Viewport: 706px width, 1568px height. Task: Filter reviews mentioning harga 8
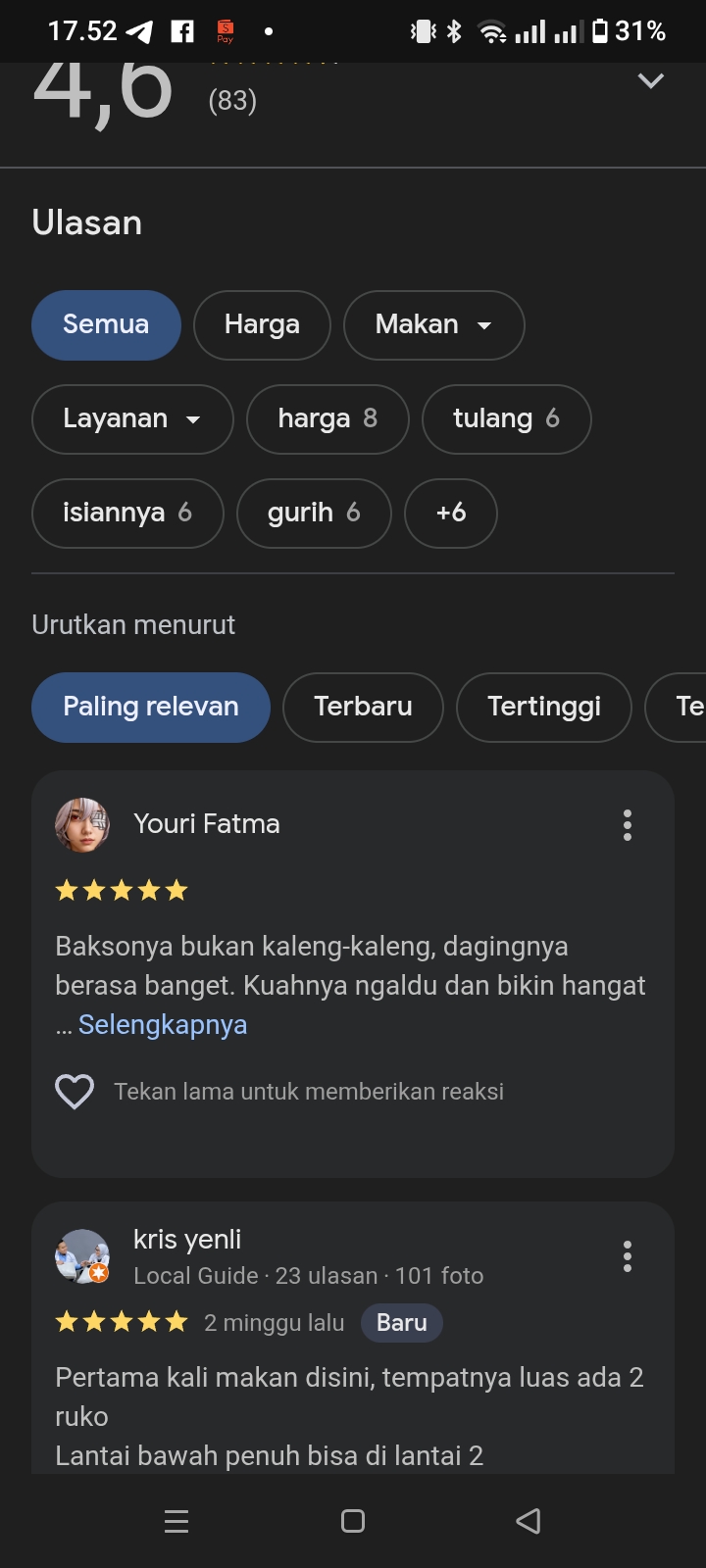(328, 419)
